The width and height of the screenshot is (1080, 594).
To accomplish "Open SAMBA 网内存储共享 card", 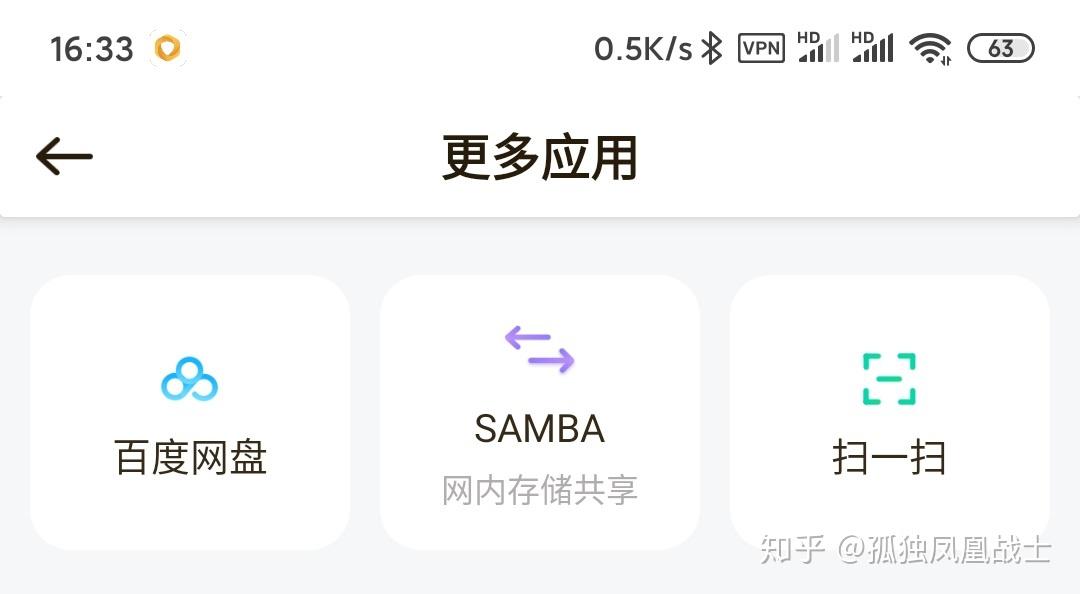I will pyautogui.click(x=540, y=412).
